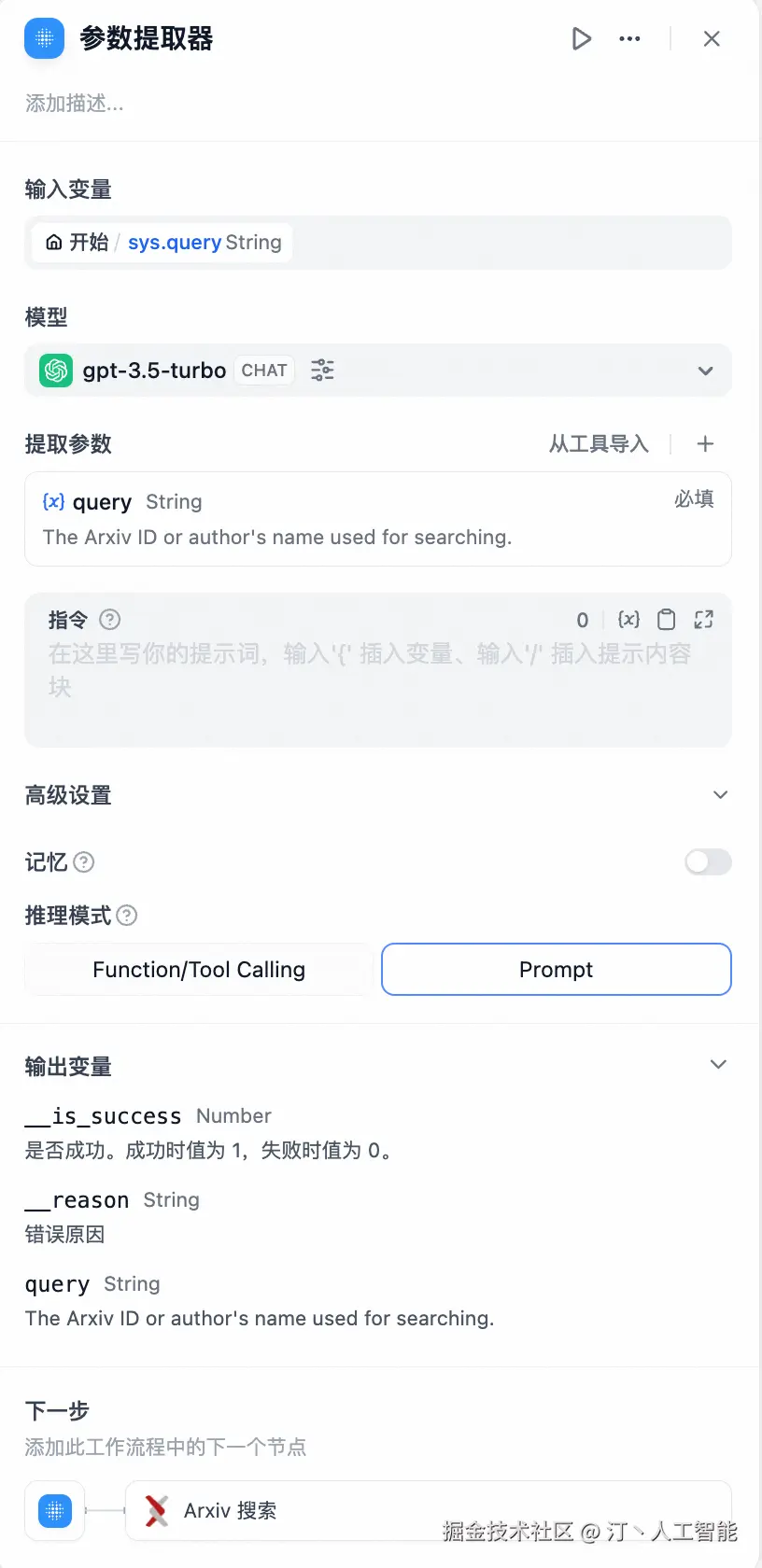Viewport: 762px width, 1568px height.
Task: Select Function/Tool Calling reasoning mode
Action: (x=199, y=970)
